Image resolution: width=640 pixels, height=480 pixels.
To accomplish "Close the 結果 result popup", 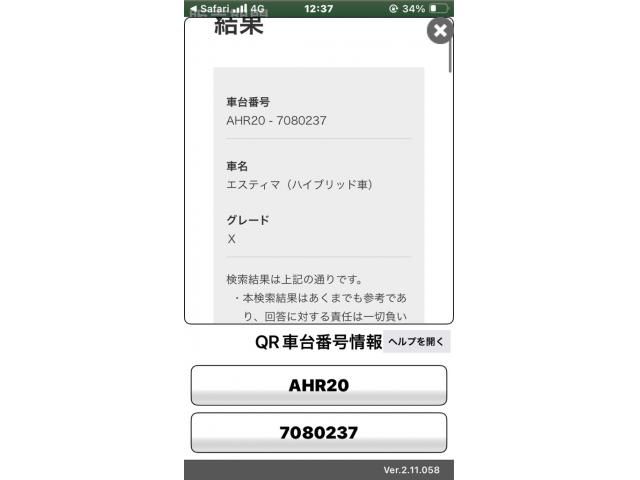I will (440, 30).
